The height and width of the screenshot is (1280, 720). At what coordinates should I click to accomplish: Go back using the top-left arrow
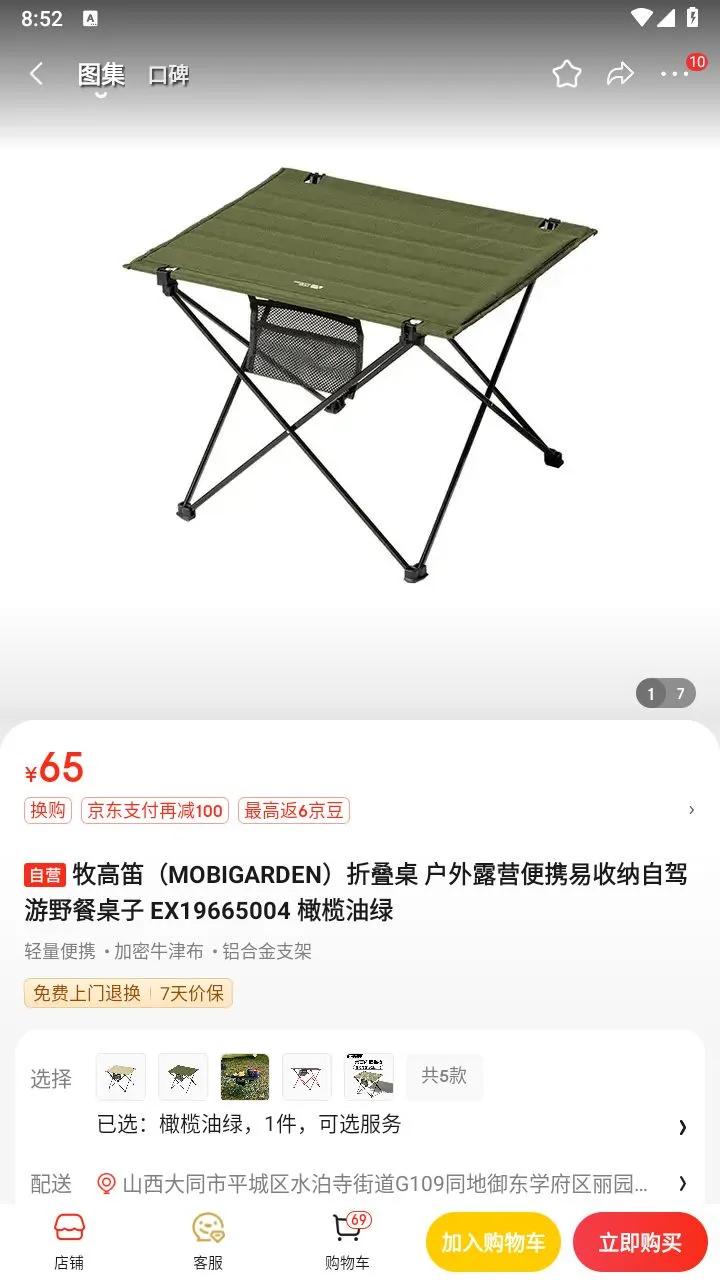pyautogui.click(x=37, y=74)
